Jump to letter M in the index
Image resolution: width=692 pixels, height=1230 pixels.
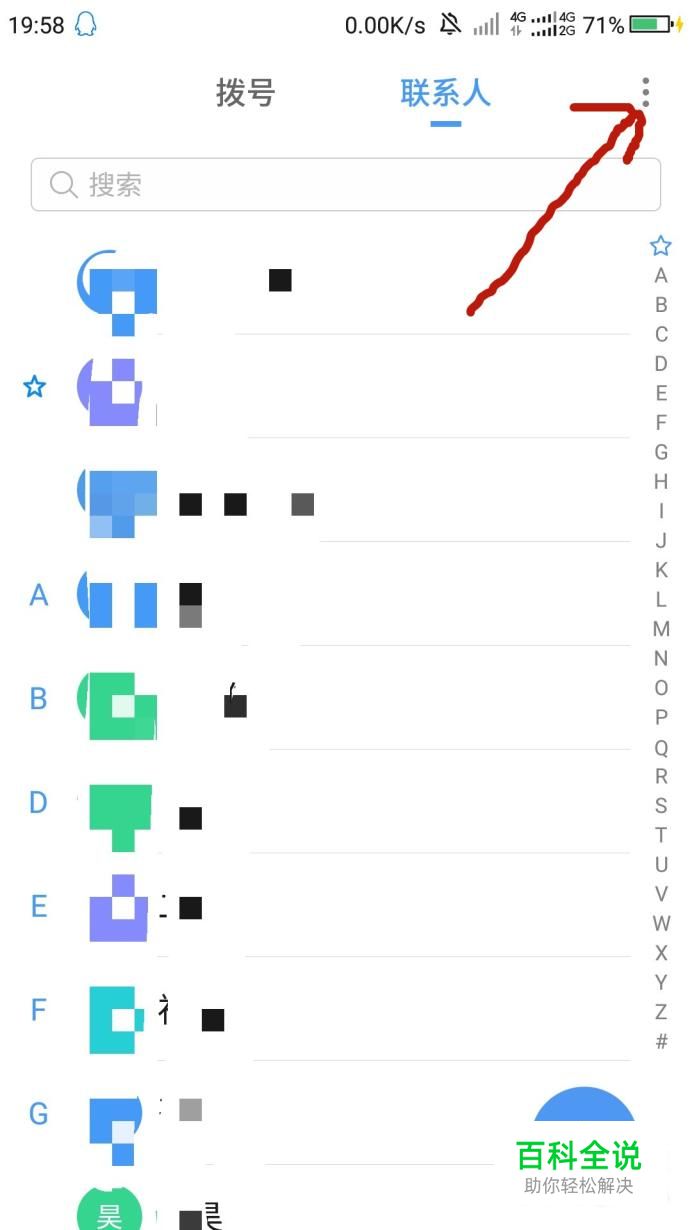[x=661, y=629]
